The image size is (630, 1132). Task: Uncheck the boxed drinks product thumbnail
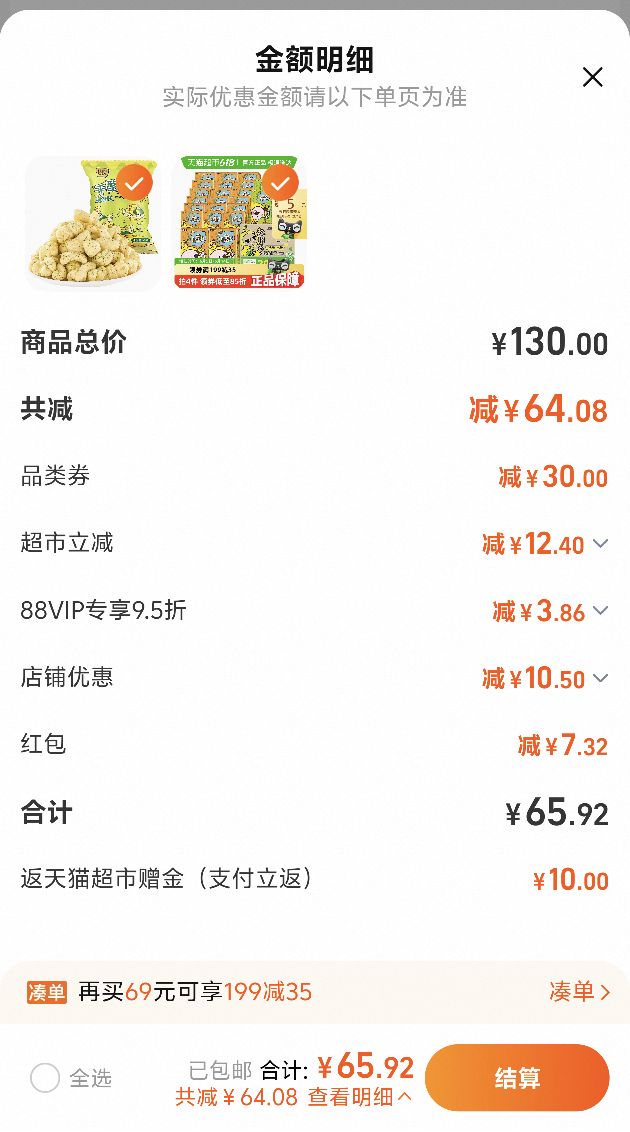[280, 184]
